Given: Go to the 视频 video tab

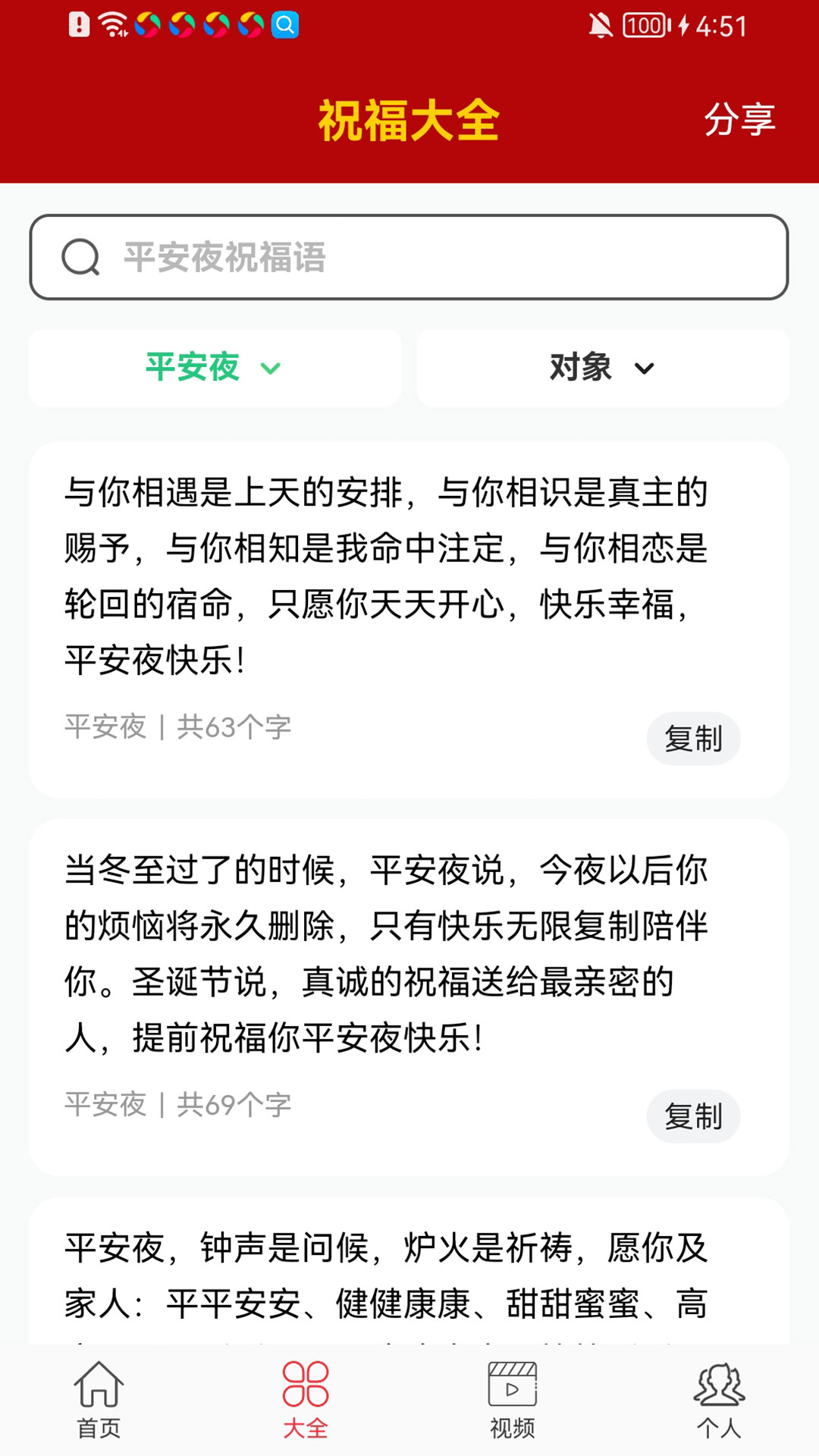Looking at the screenshot, I should (513, 1400).
